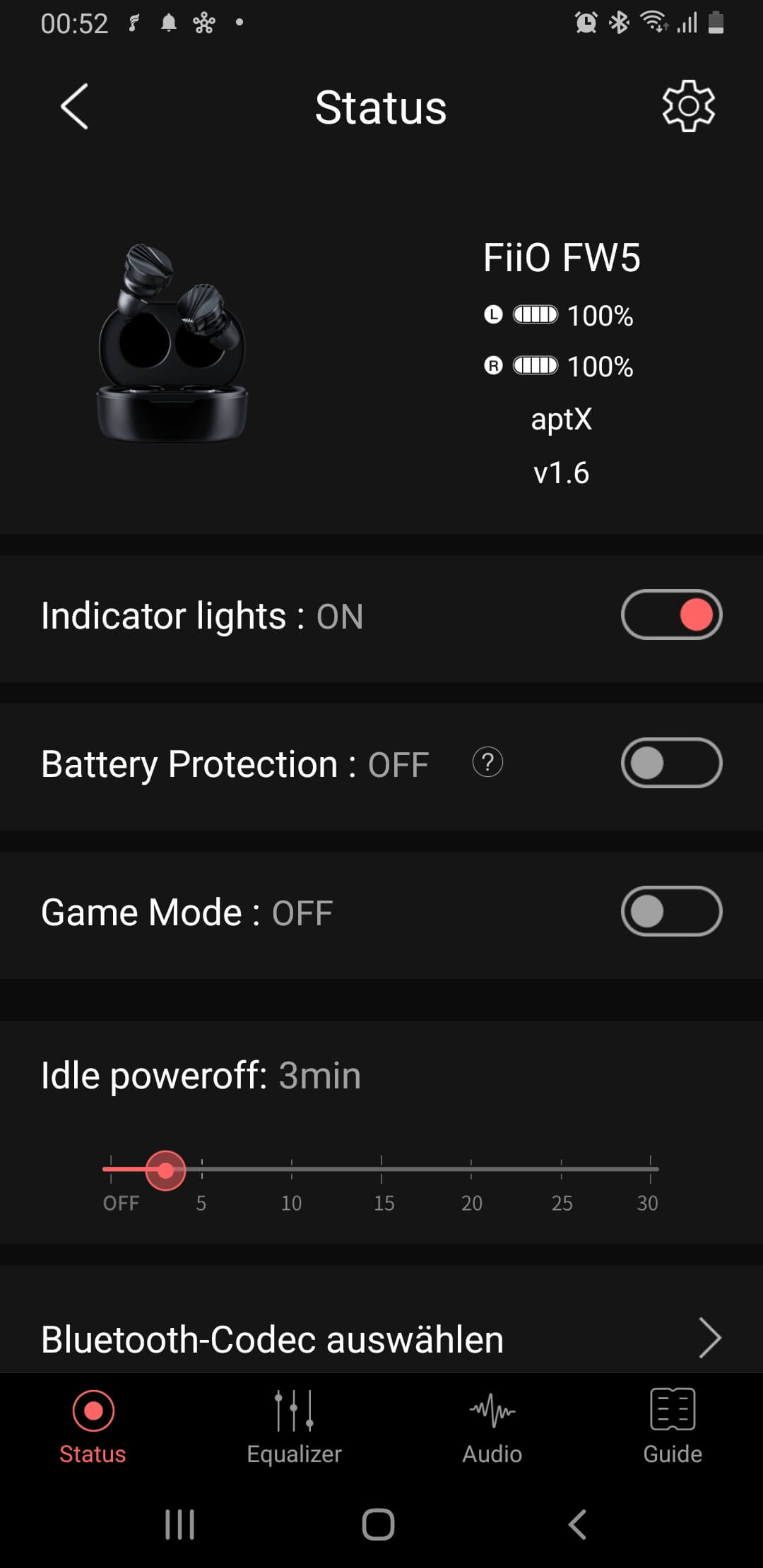This screenshot has height=1568, width=763.
Task: Open the Battery Protection help icon
Action: click(x=487, y=762)
